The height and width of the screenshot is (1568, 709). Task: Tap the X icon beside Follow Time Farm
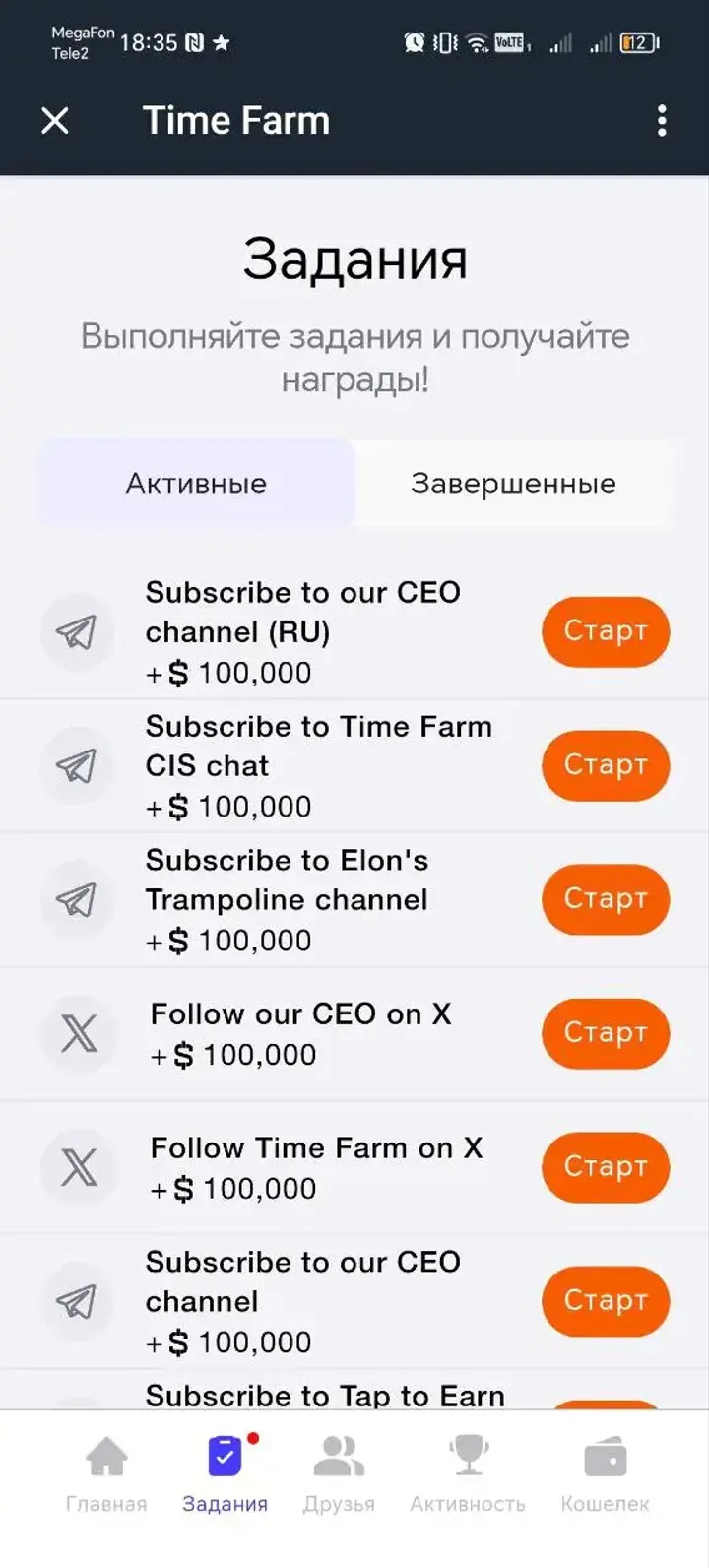79,1167
